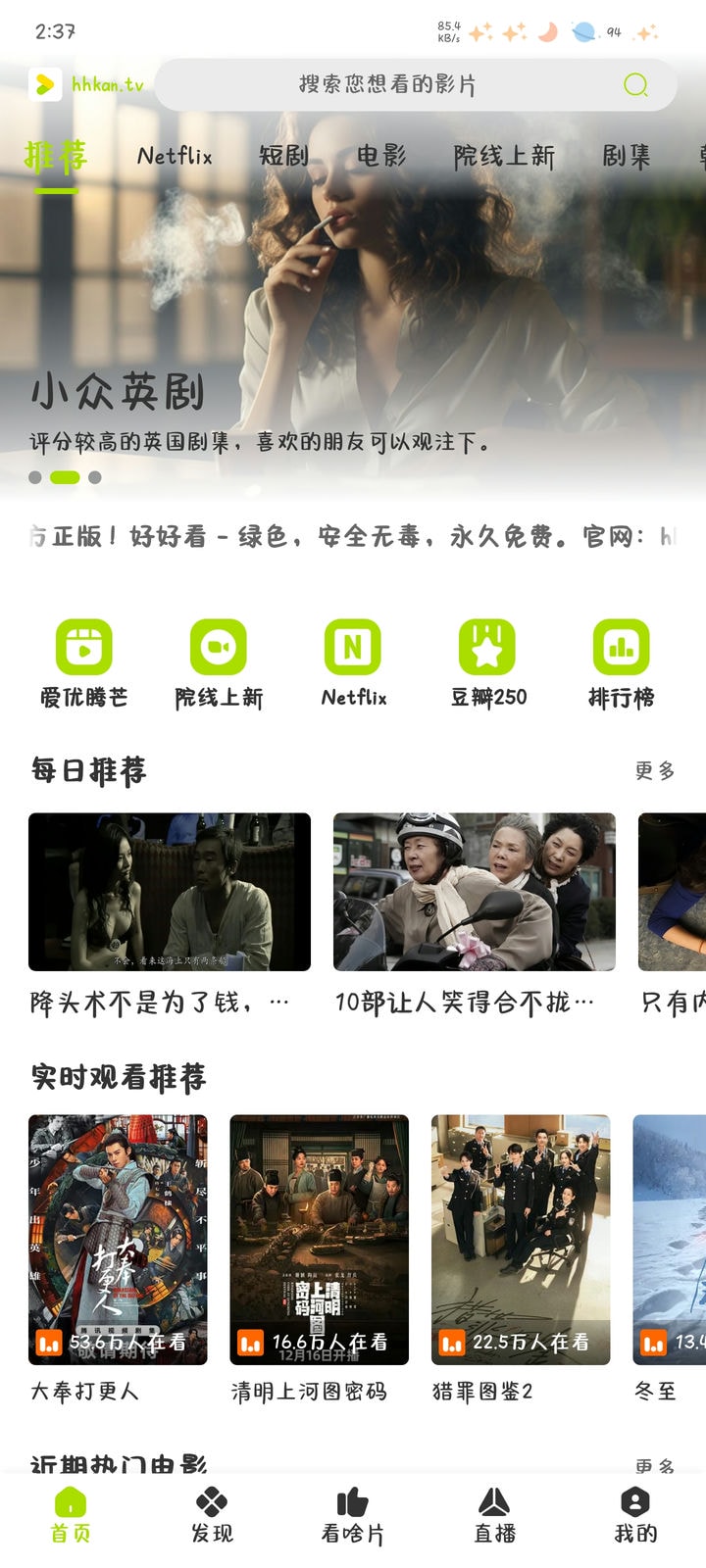Tap the search magnifier icon
This screenshot has width=706, height=1568.
click(635, 85)
